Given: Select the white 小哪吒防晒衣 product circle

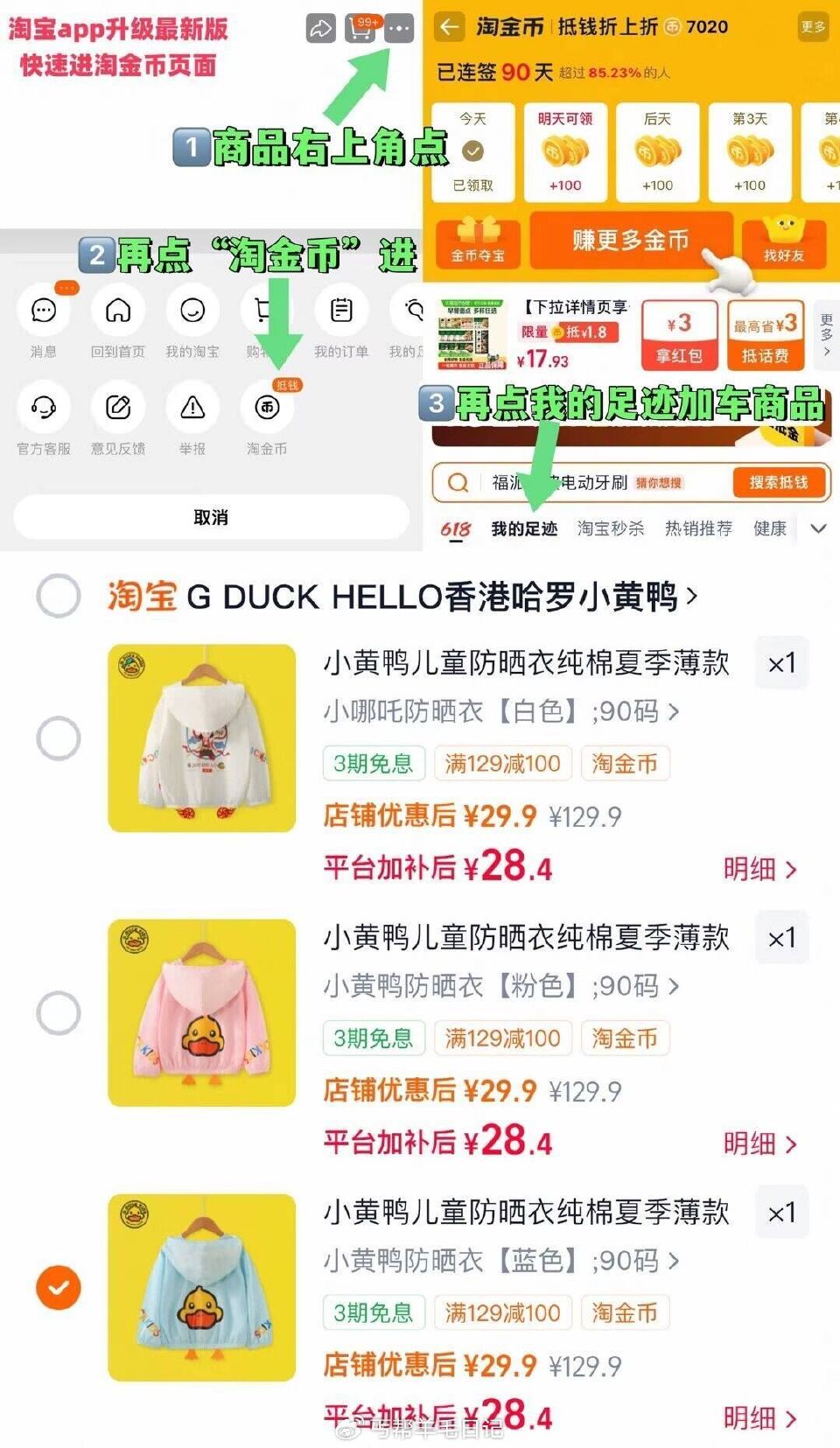Looking at the screenshot, I should [x=57, y=739].
